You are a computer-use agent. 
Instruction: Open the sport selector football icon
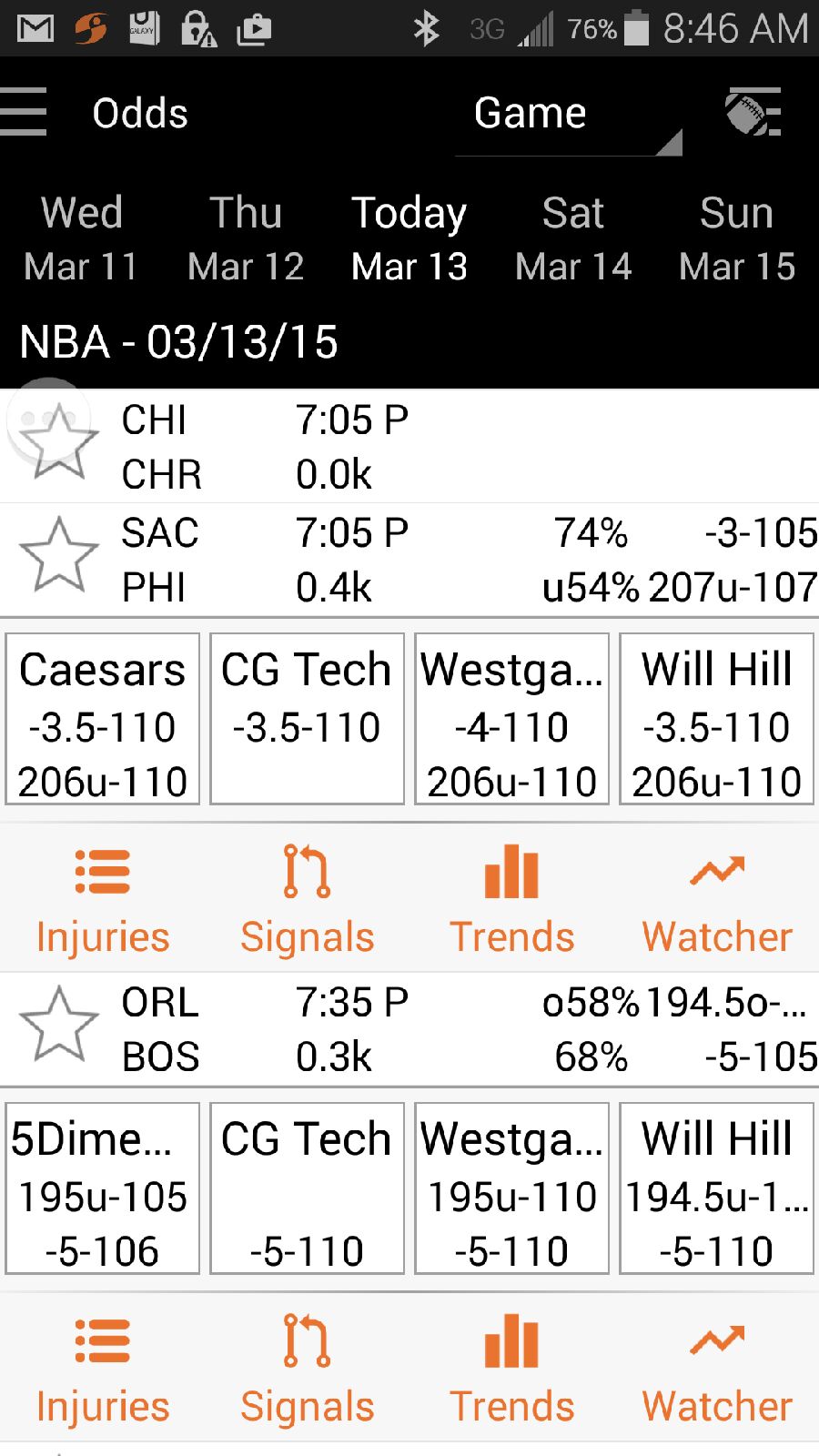coord(753,113)
